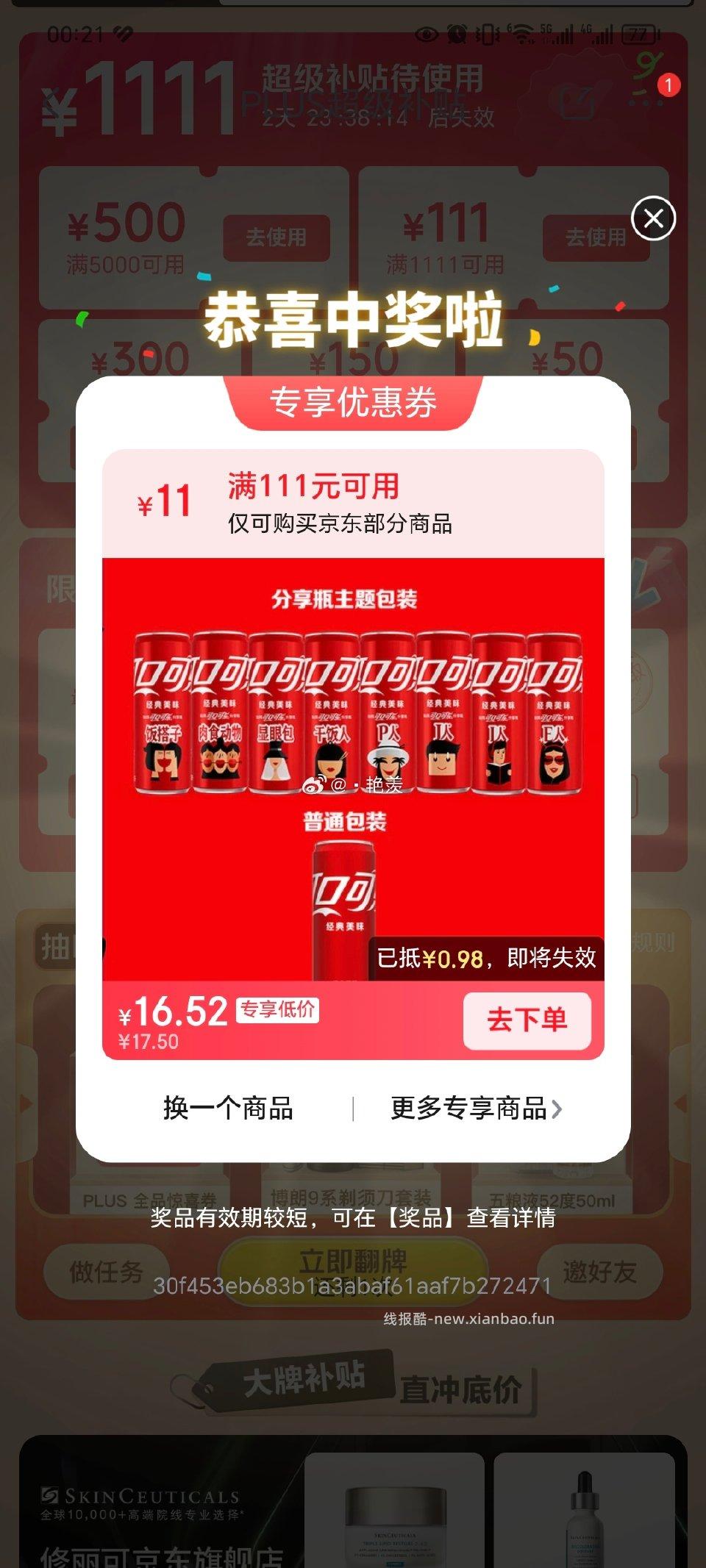Tap the vibrate mode icon in the status bar
706x1568 pixels.
click(x=487, y=33)
